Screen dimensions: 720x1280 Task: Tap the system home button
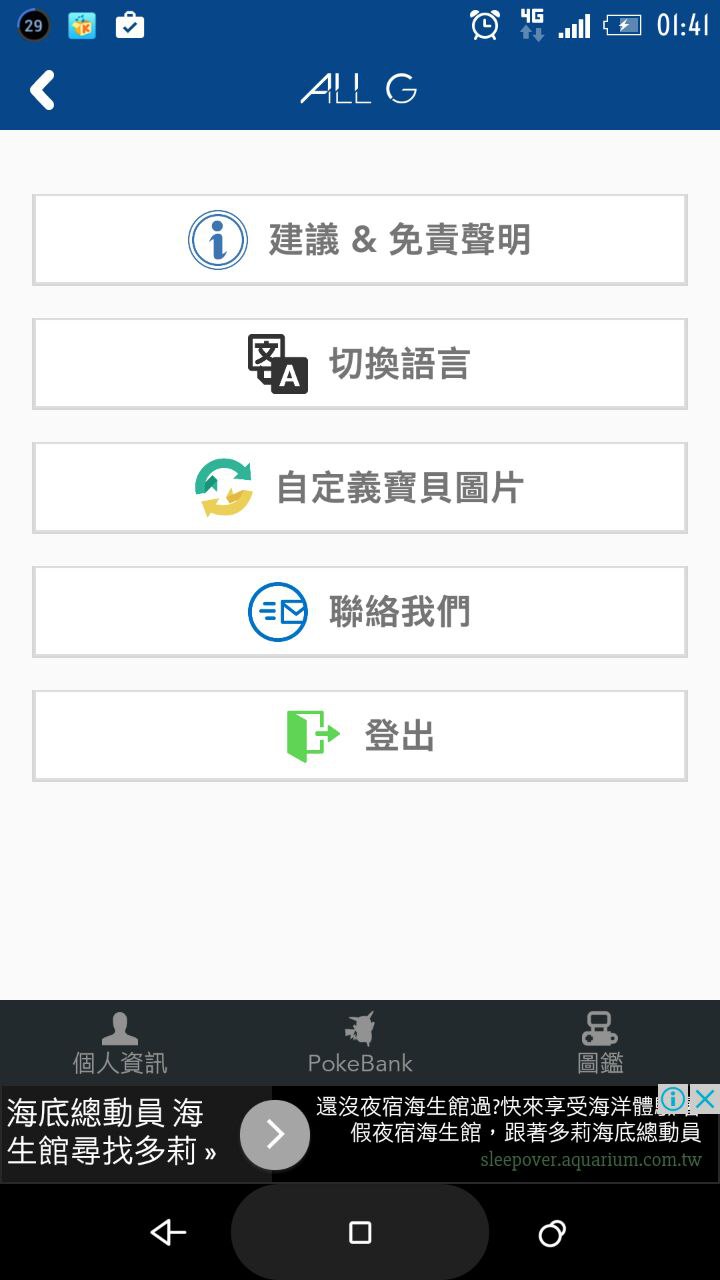[360, 1232]
